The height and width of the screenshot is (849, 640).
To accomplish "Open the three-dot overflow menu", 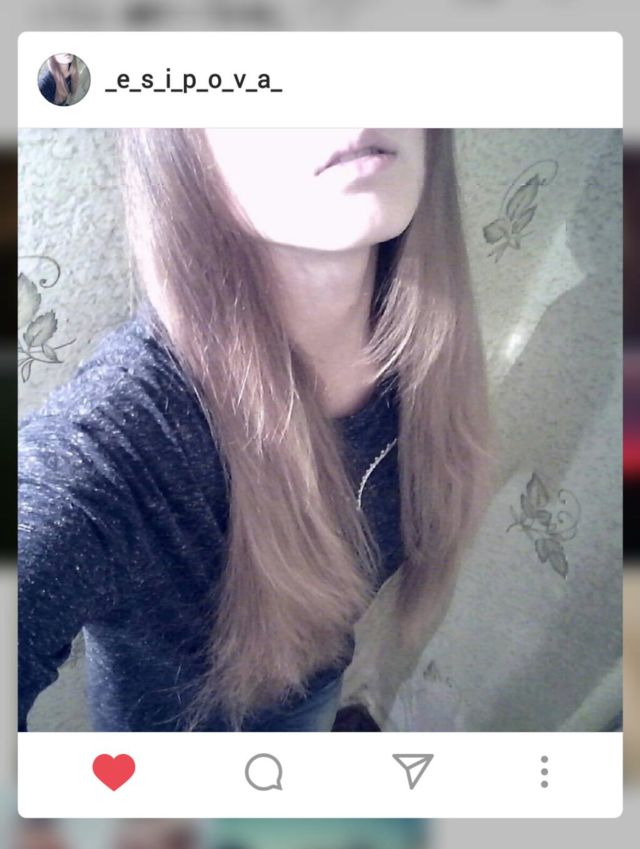I will click(x=544, y=772).
